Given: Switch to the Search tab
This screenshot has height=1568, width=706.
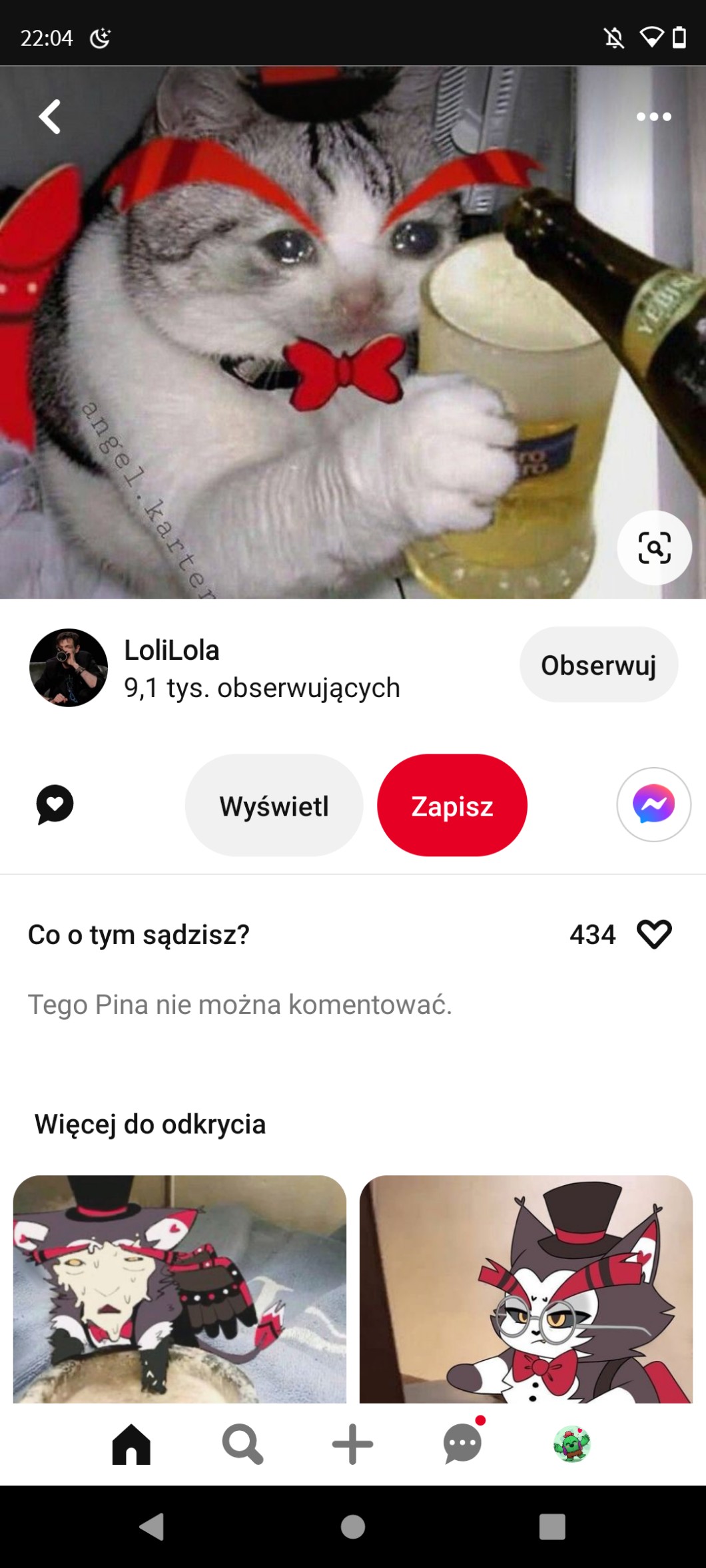Looking at the screenshot, I should [x=242, y=1444].
